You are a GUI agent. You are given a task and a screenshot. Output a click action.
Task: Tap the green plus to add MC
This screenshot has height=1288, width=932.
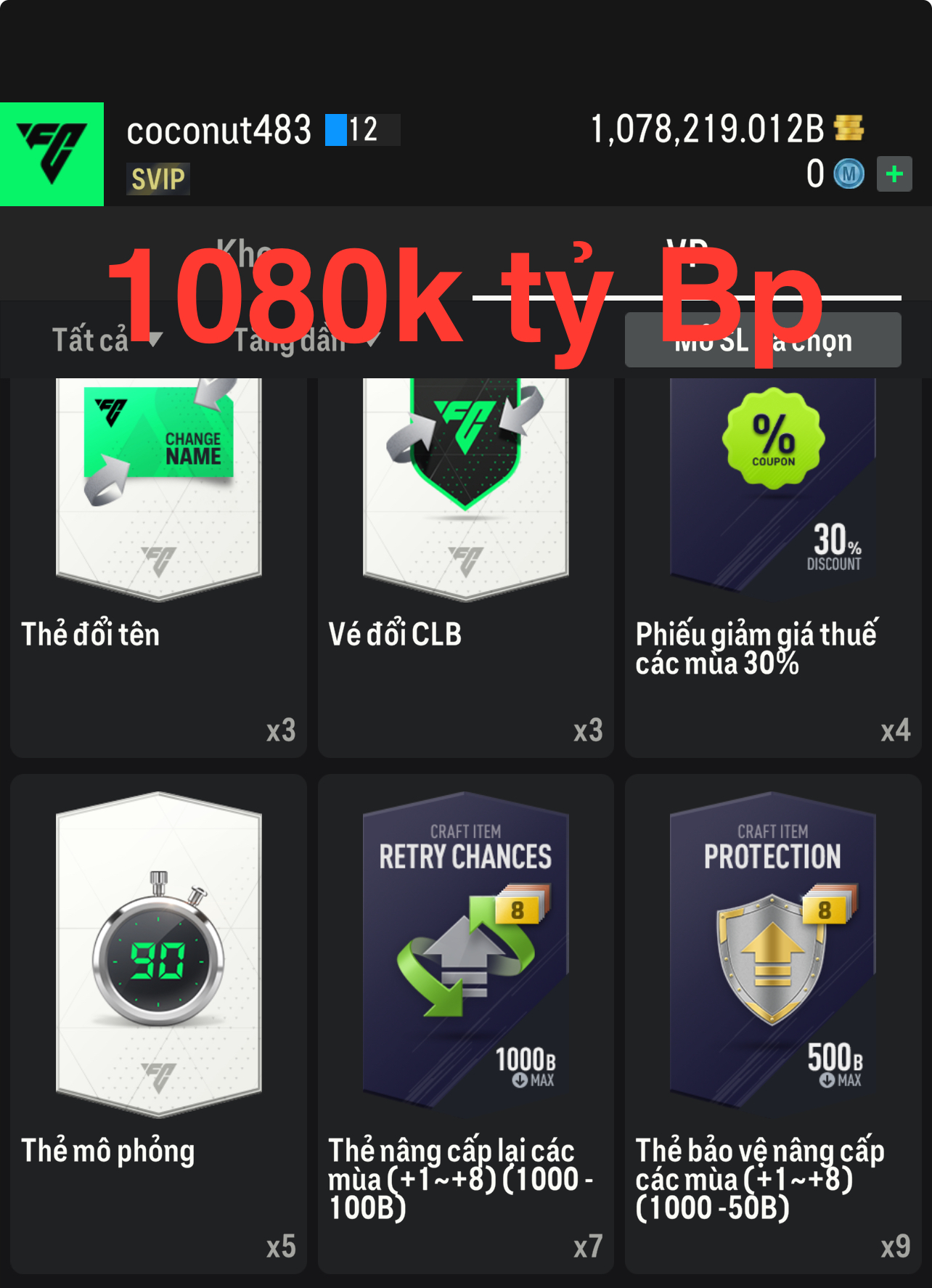(894, 174)
